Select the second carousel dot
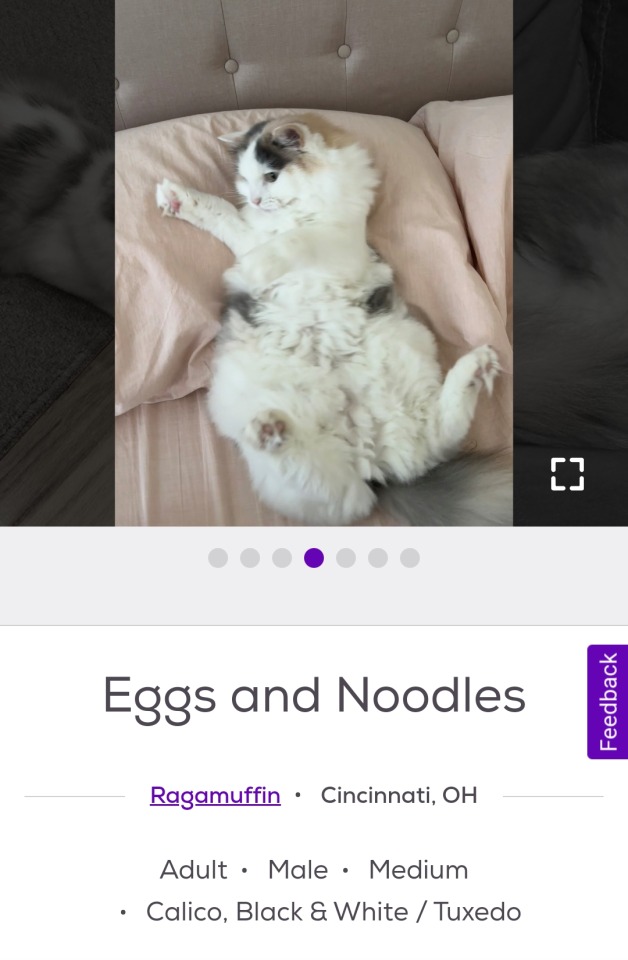Viewport: 628px width, 960px height. [x=250, y=558]
